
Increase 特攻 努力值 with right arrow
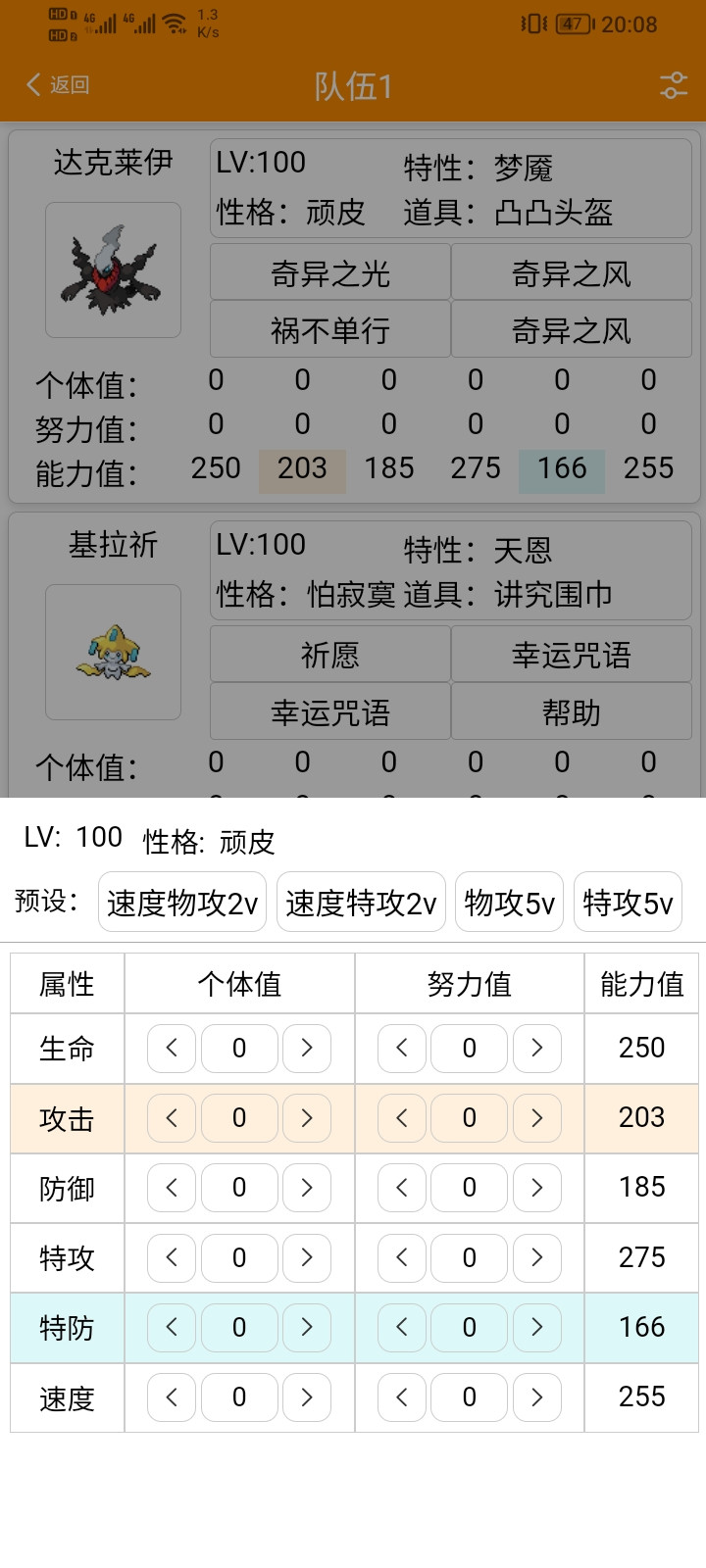pyautogui.click(x=536, y=1257)
